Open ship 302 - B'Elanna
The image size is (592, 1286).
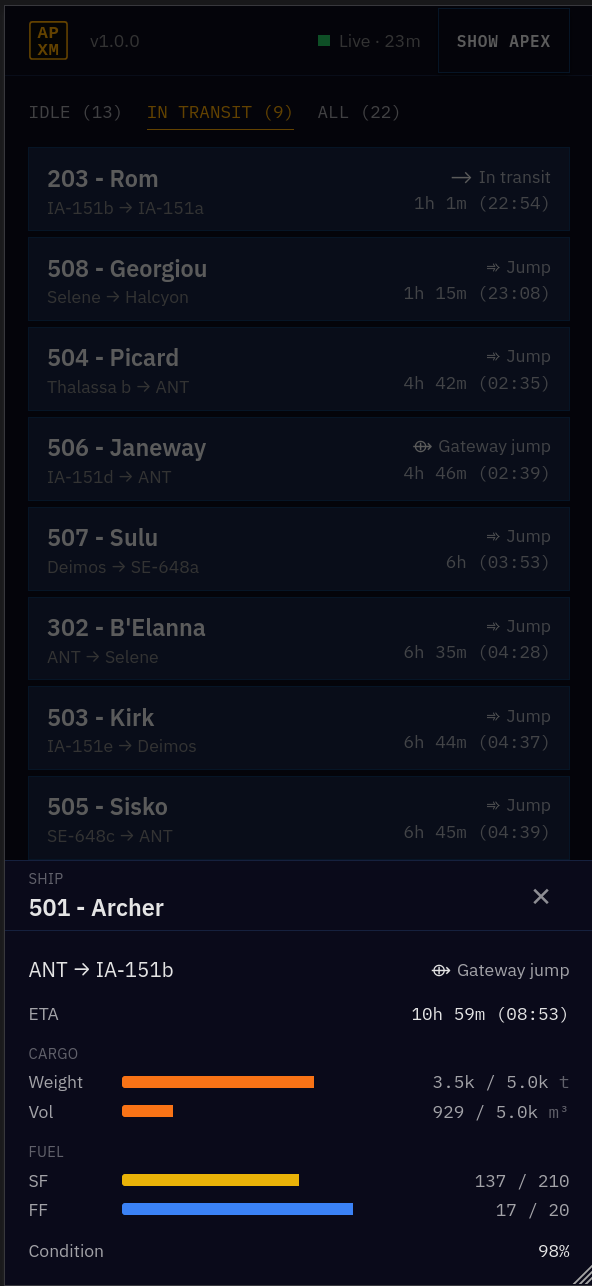[x=299, y=640]
